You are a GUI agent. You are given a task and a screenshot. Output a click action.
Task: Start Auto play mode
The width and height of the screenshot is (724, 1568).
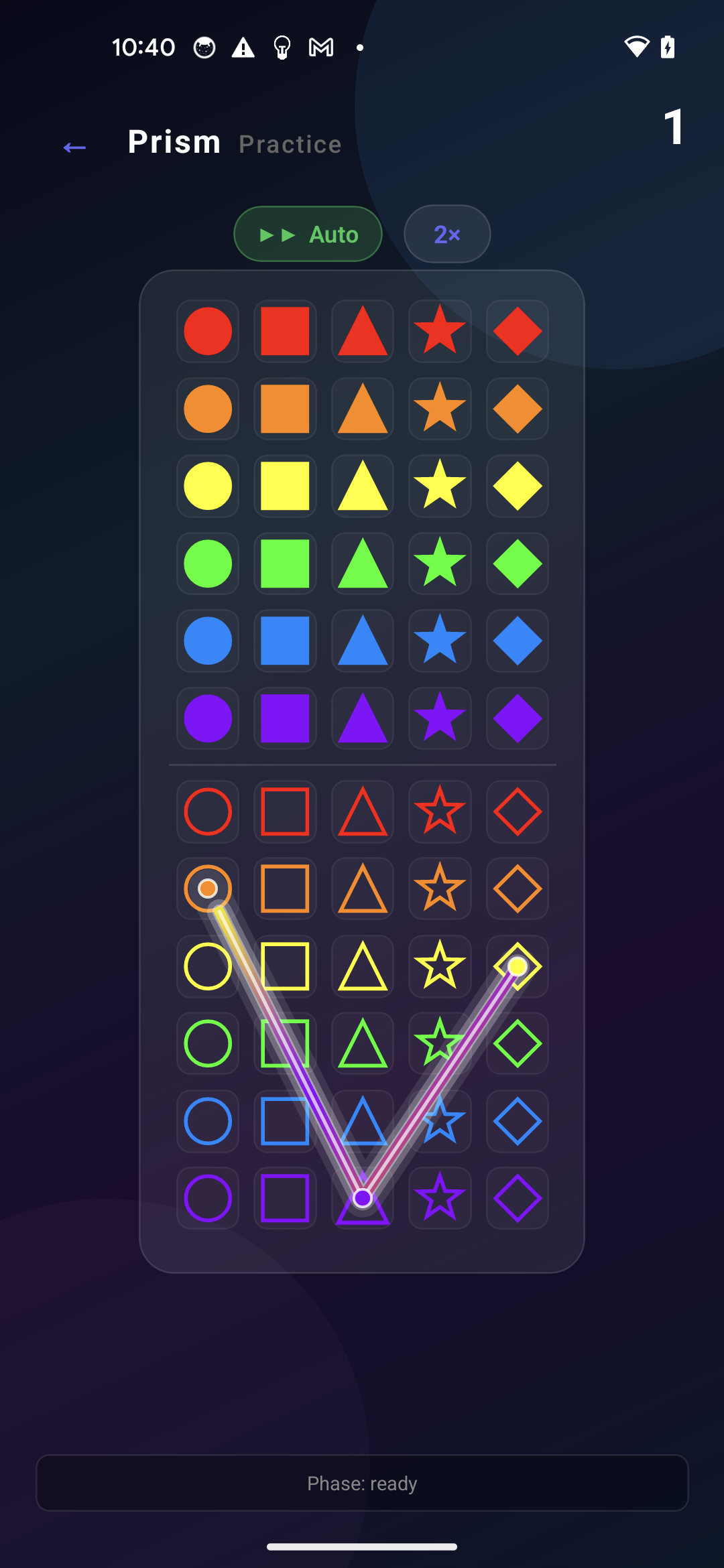point(308,235)
